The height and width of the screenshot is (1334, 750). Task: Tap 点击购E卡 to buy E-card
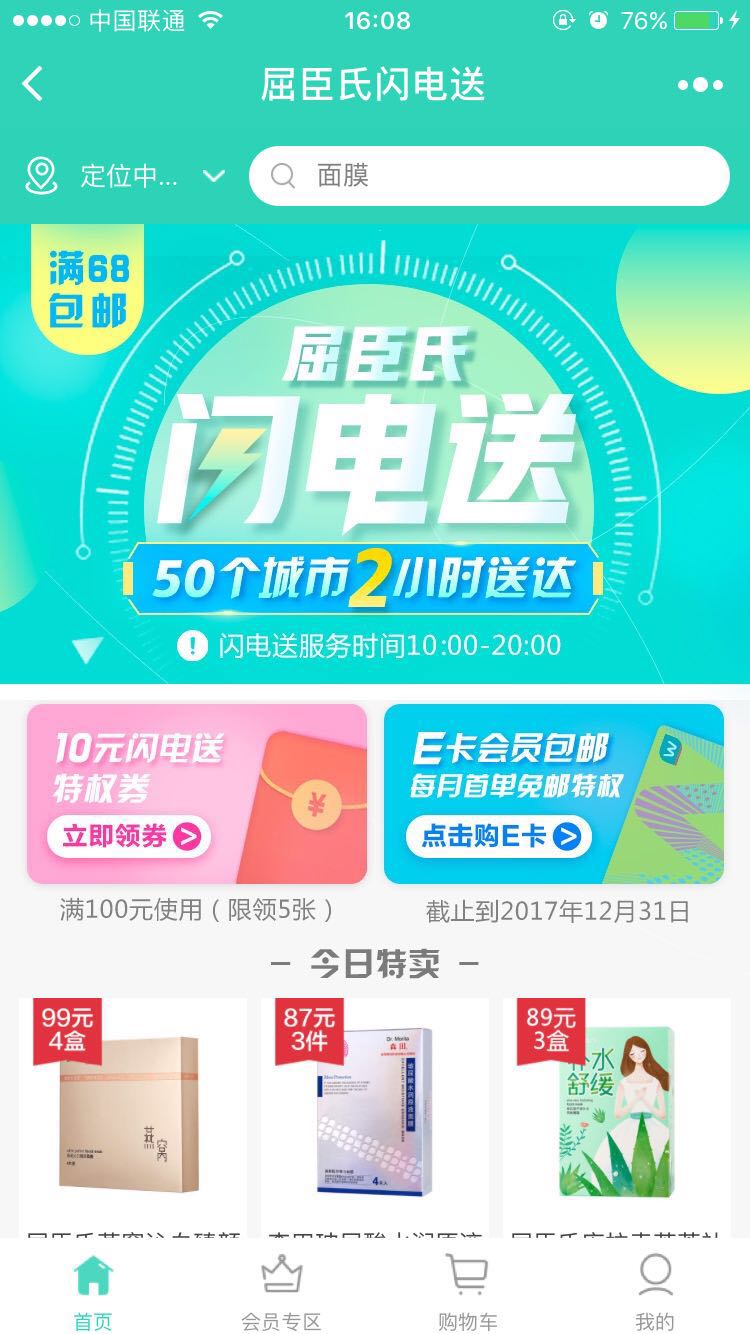[498, 837]
